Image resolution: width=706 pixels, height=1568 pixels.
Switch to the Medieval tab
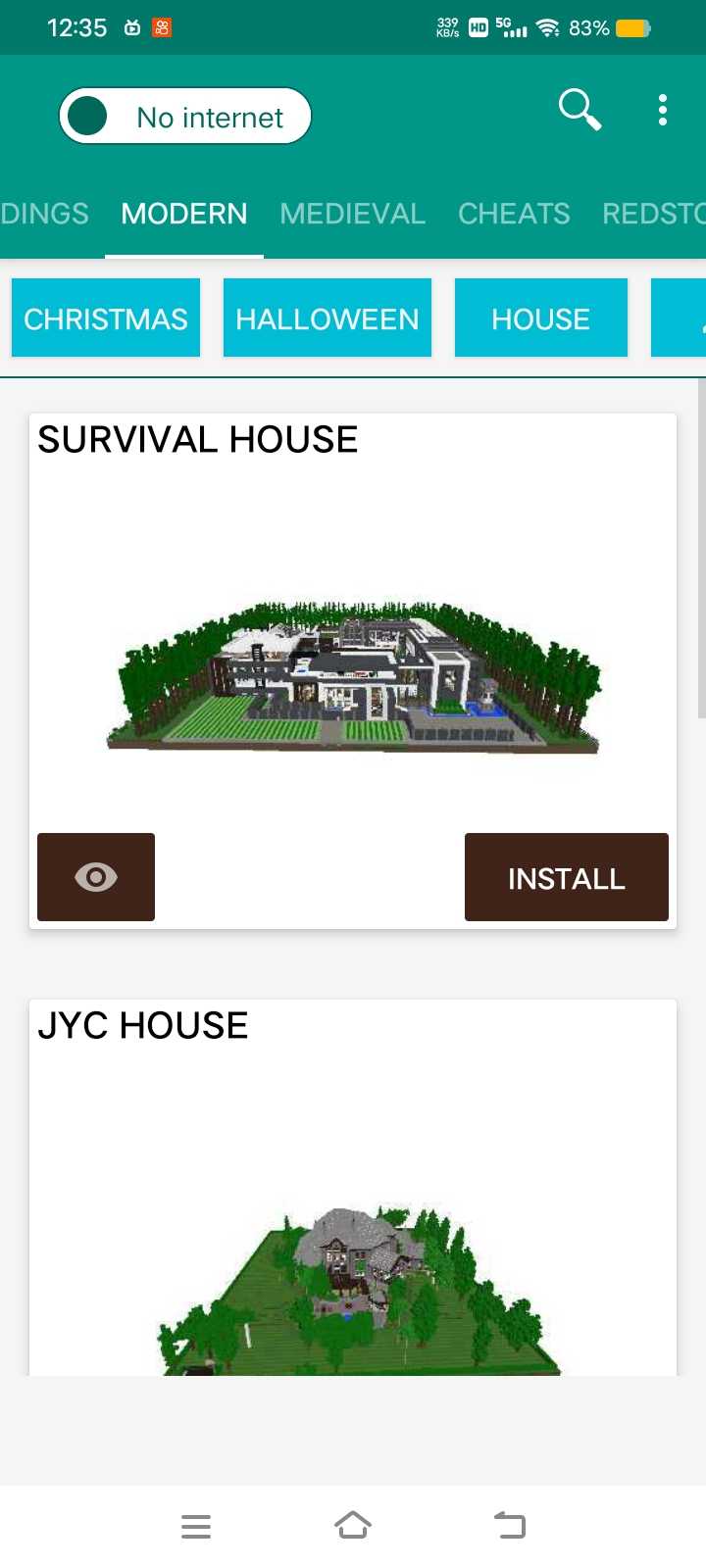[x=352, y=214]
